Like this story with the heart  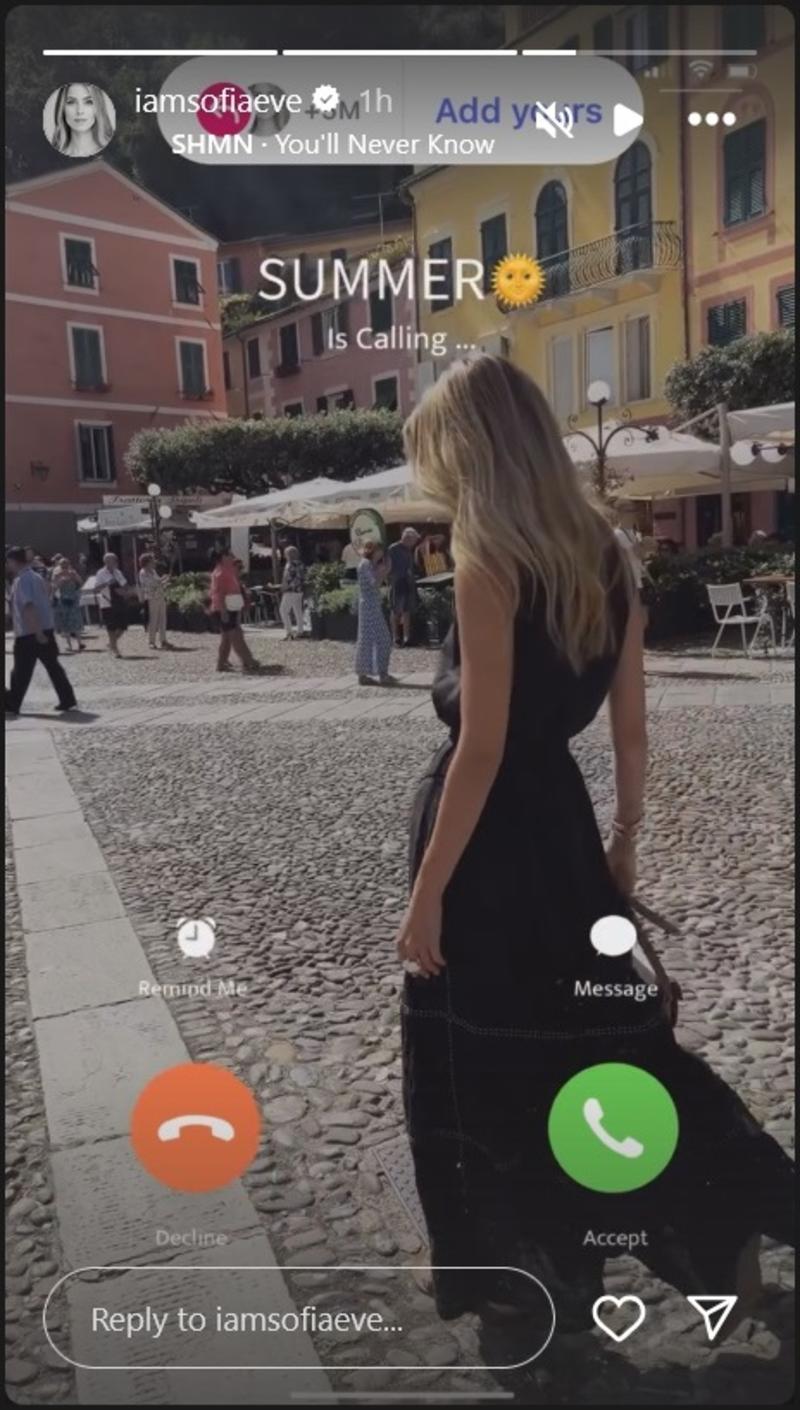coord(619,1318)
